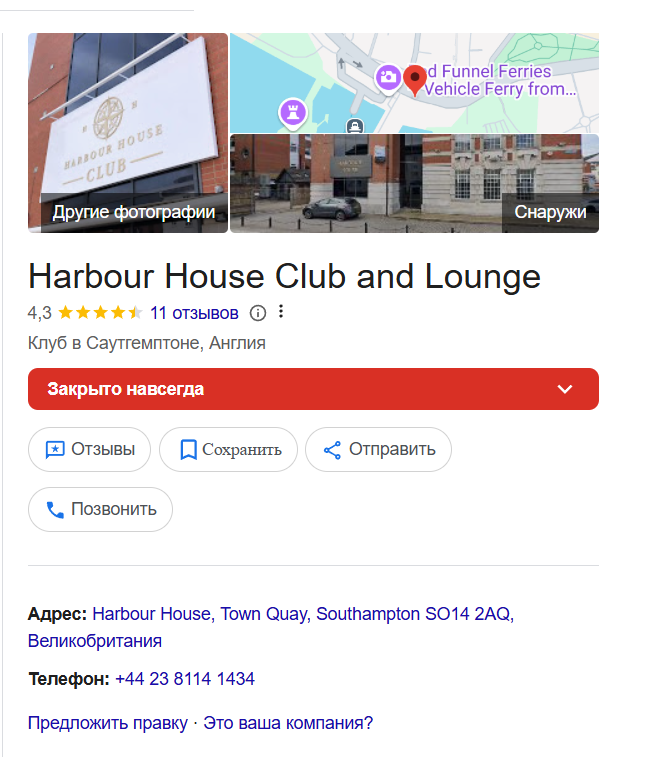Open the 11 отзывов reviews link

tap(194, 312)
